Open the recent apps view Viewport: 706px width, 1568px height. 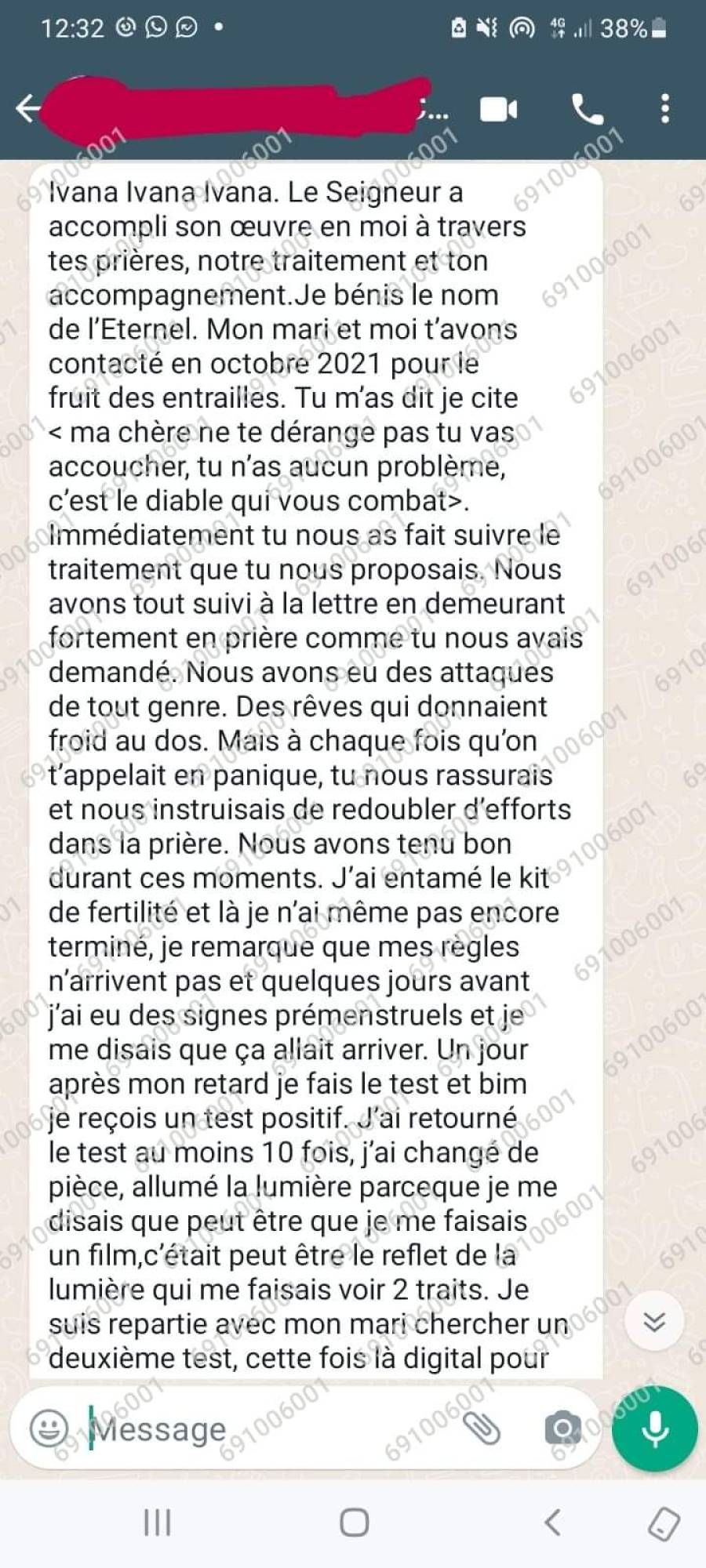click(x=158, y=1523)
